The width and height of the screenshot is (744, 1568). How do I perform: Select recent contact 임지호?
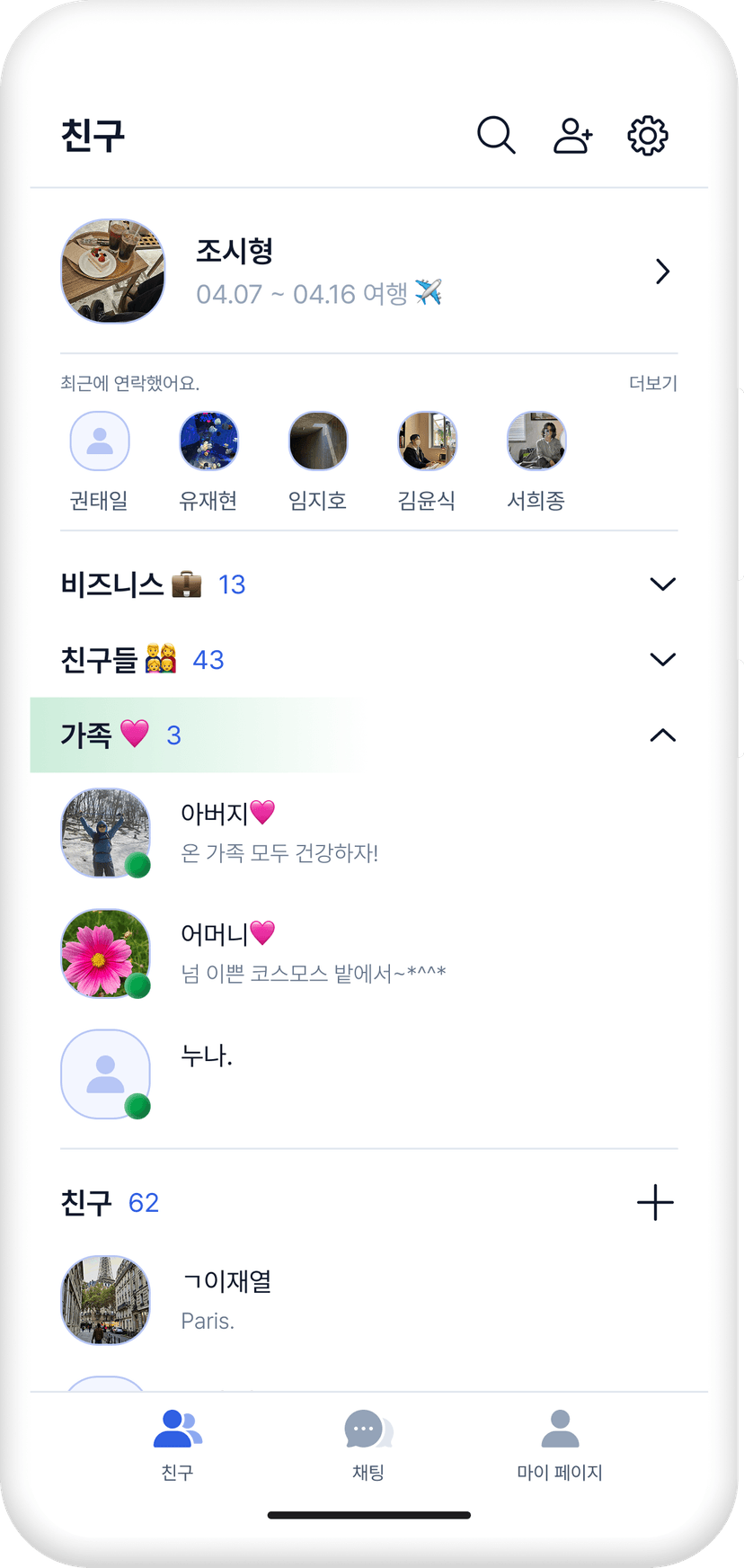318,461
